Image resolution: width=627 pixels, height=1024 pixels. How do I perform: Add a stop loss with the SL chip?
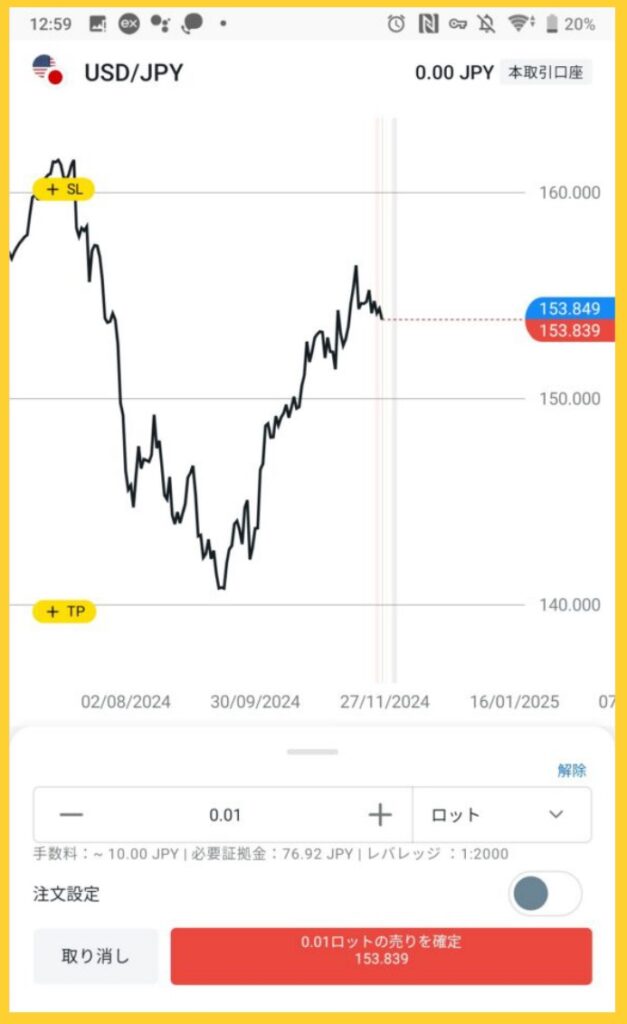tap(64, 189)
